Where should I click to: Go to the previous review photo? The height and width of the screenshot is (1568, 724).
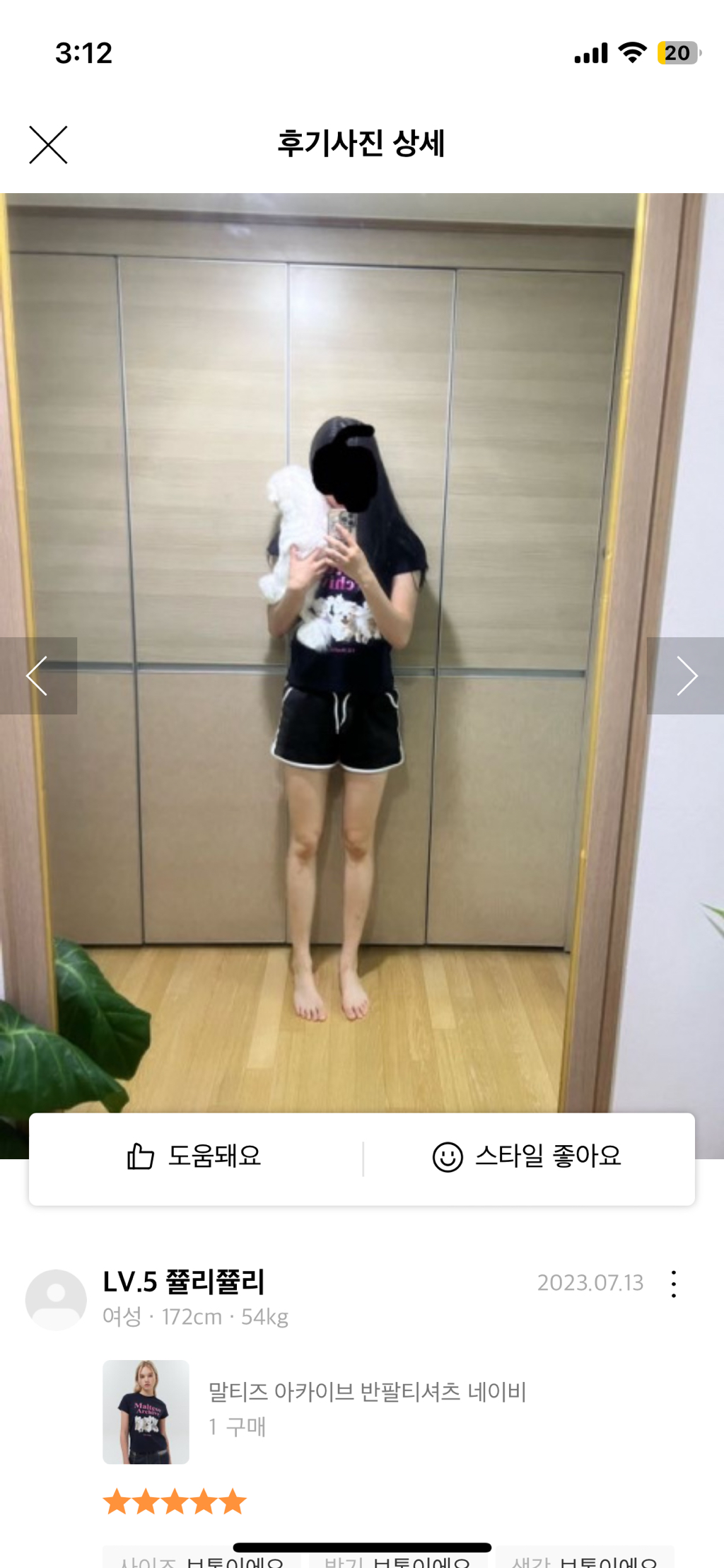click(x=37, y=675)
